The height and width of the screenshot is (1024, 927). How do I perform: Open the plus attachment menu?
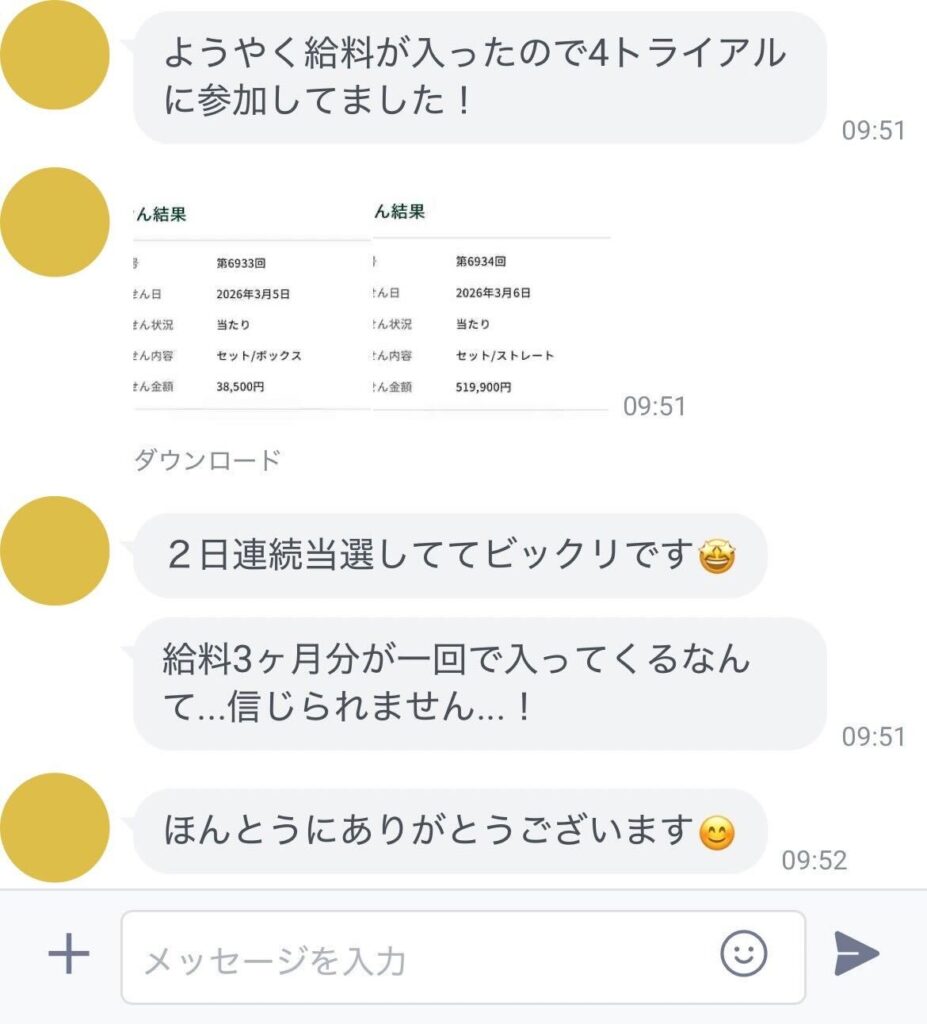pyautogui.click(x=69, y=955)
